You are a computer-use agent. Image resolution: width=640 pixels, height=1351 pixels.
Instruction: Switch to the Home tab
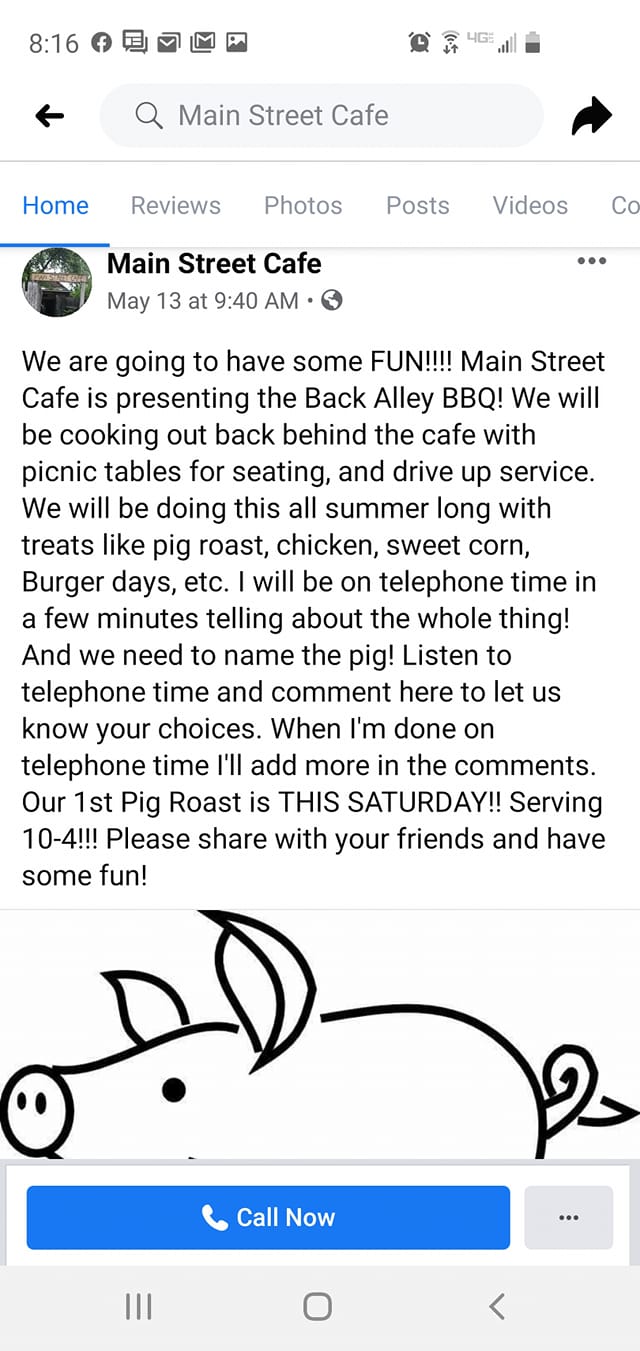pyautogui.click(x=56, y=205)
